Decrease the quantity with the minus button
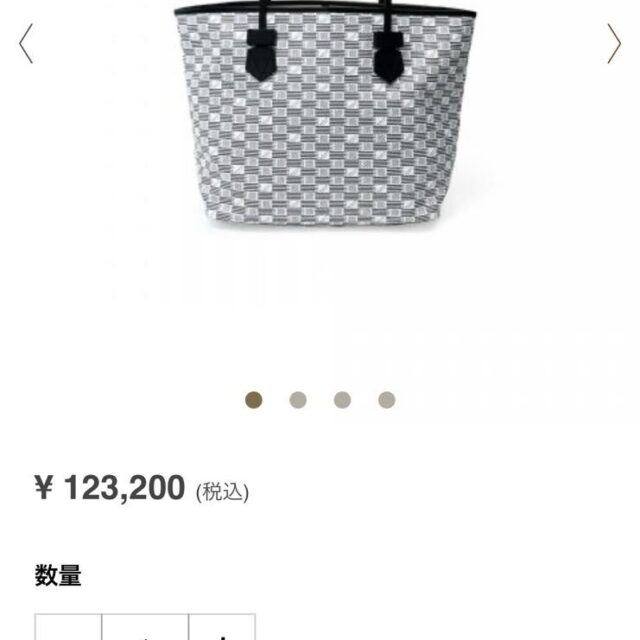The image size is (640, 640). tap(68, 630)
